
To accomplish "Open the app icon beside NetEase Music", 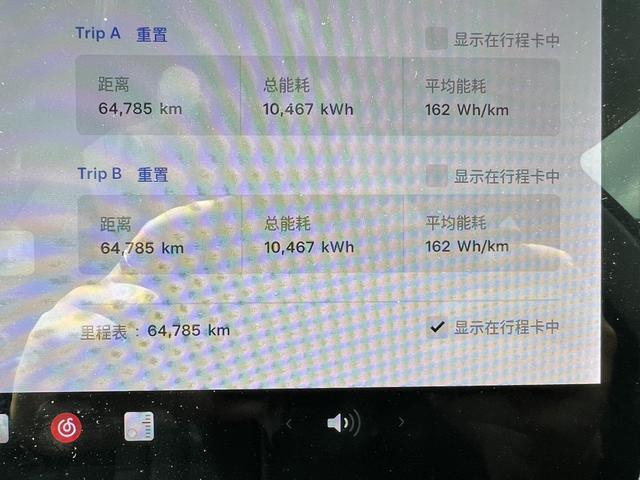I will coord(139,427).
